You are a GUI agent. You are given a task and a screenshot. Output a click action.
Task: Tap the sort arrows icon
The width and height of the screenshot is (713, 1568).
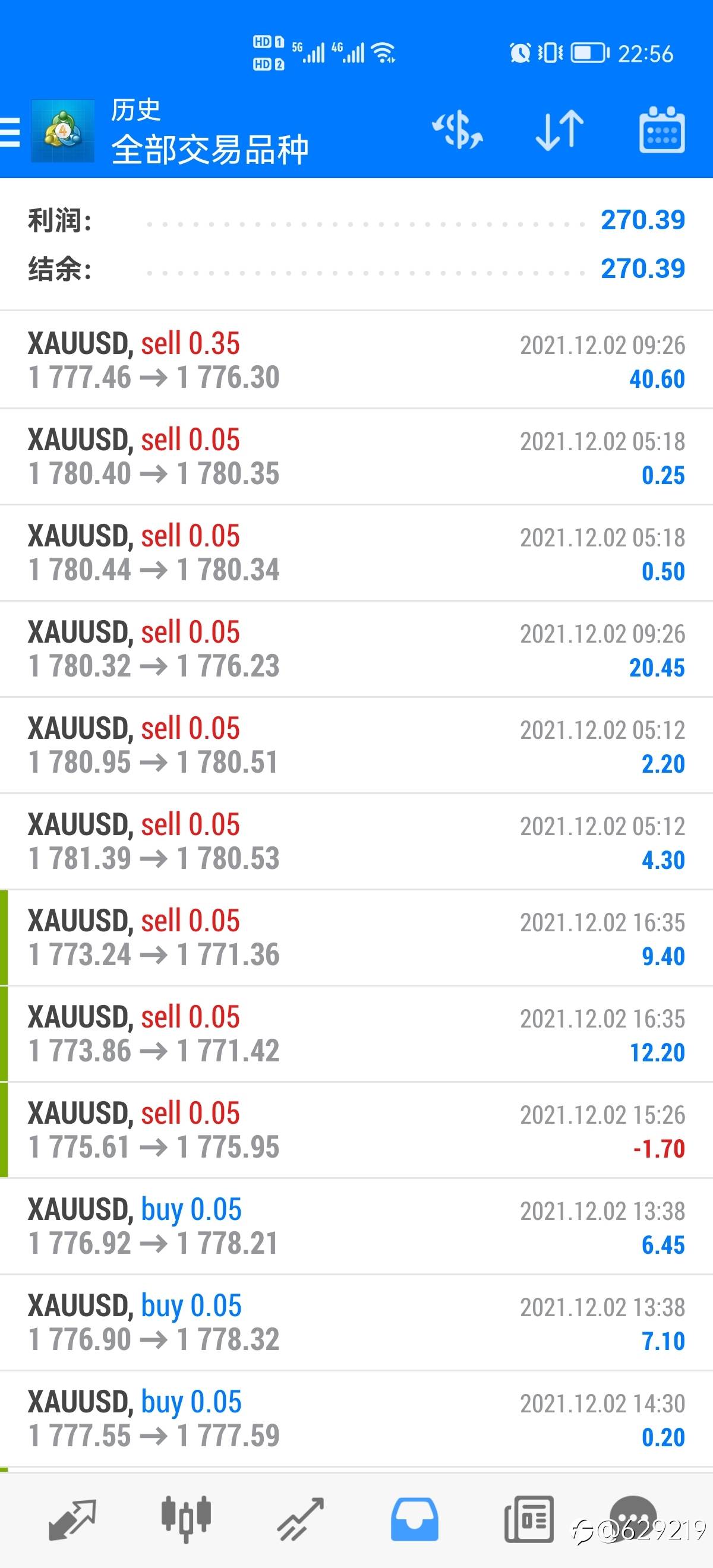pos(560,130)
